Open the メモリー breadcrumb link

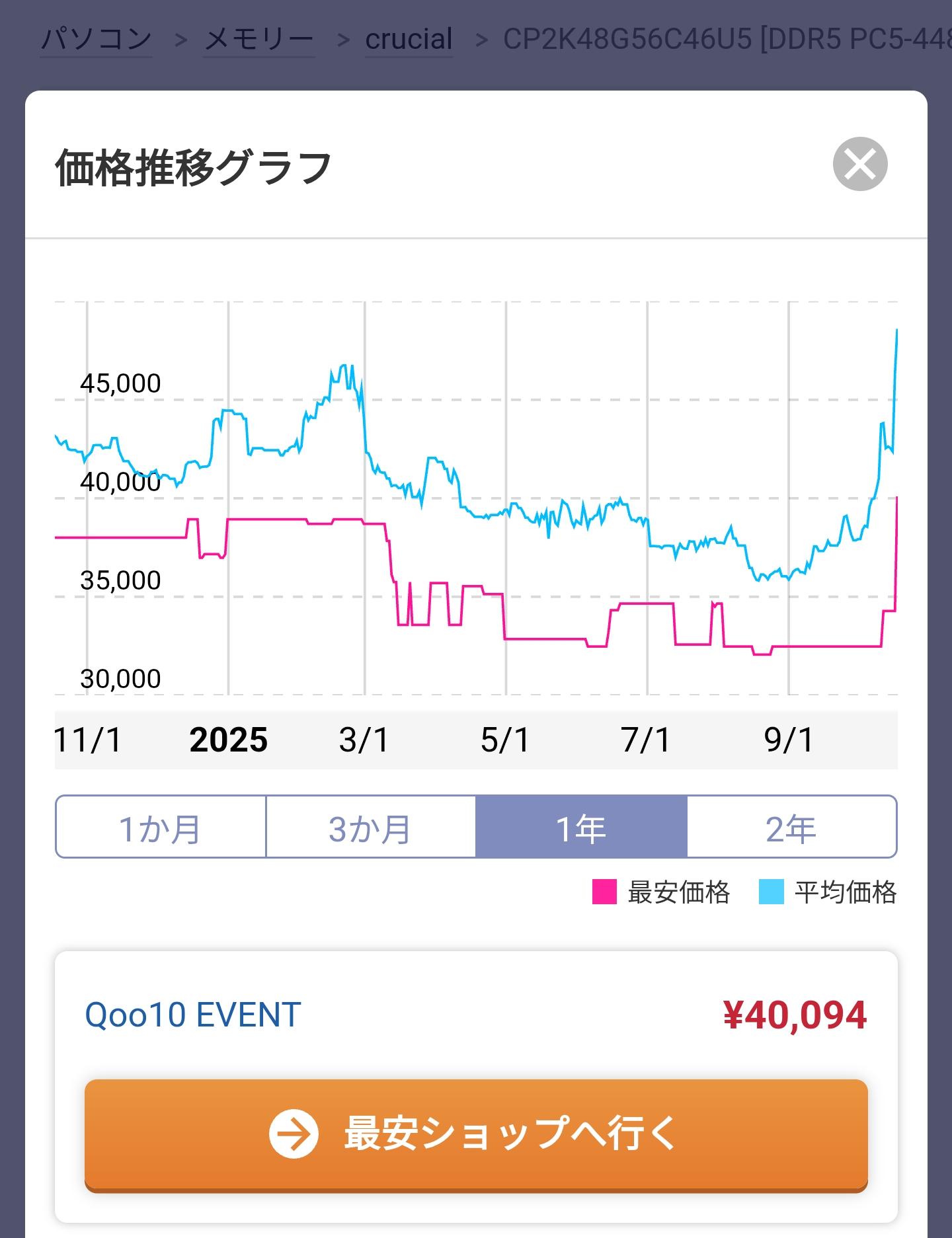(258, 39)
